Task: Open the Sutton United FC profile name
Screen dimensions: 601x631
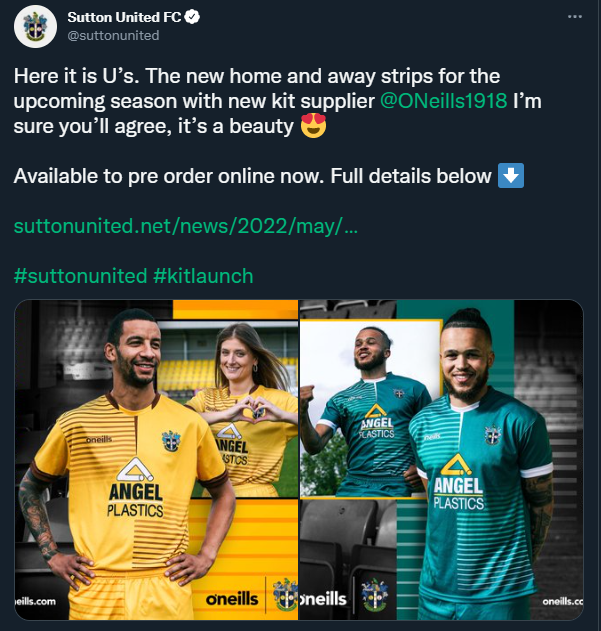Action: tap(115, 17)
